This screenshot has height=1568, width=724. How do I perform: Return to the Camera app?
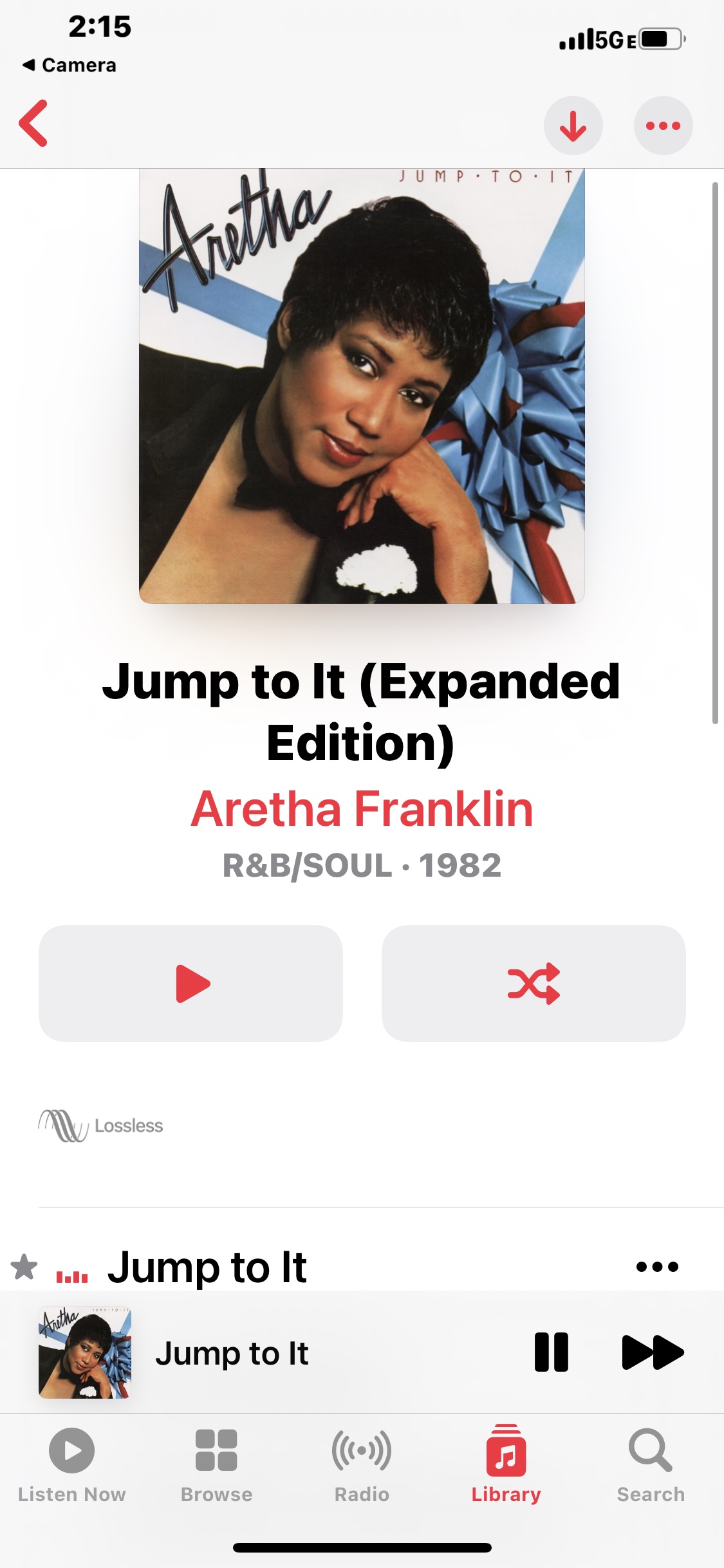pos(70,65)
